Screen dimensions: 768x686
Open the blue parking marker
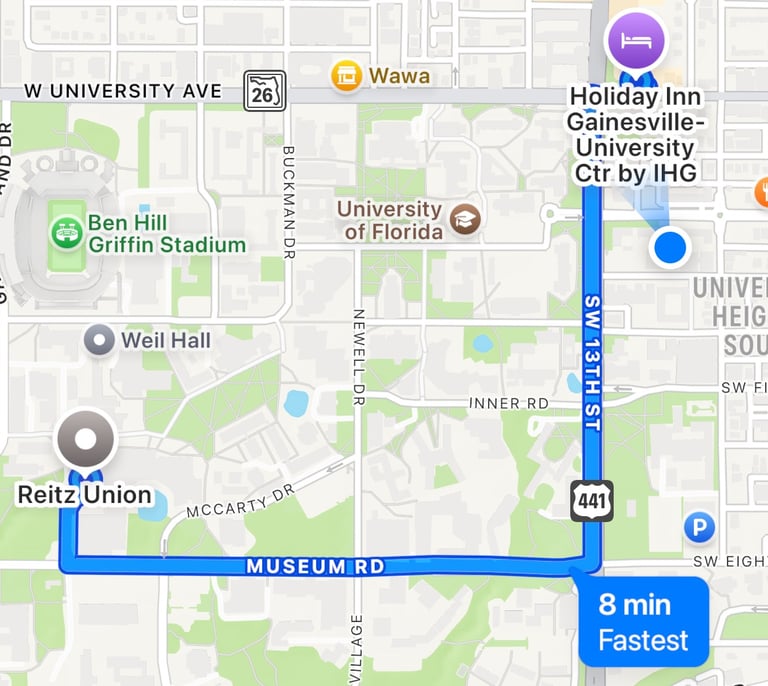pyautogui.click(x=699, y=527)
